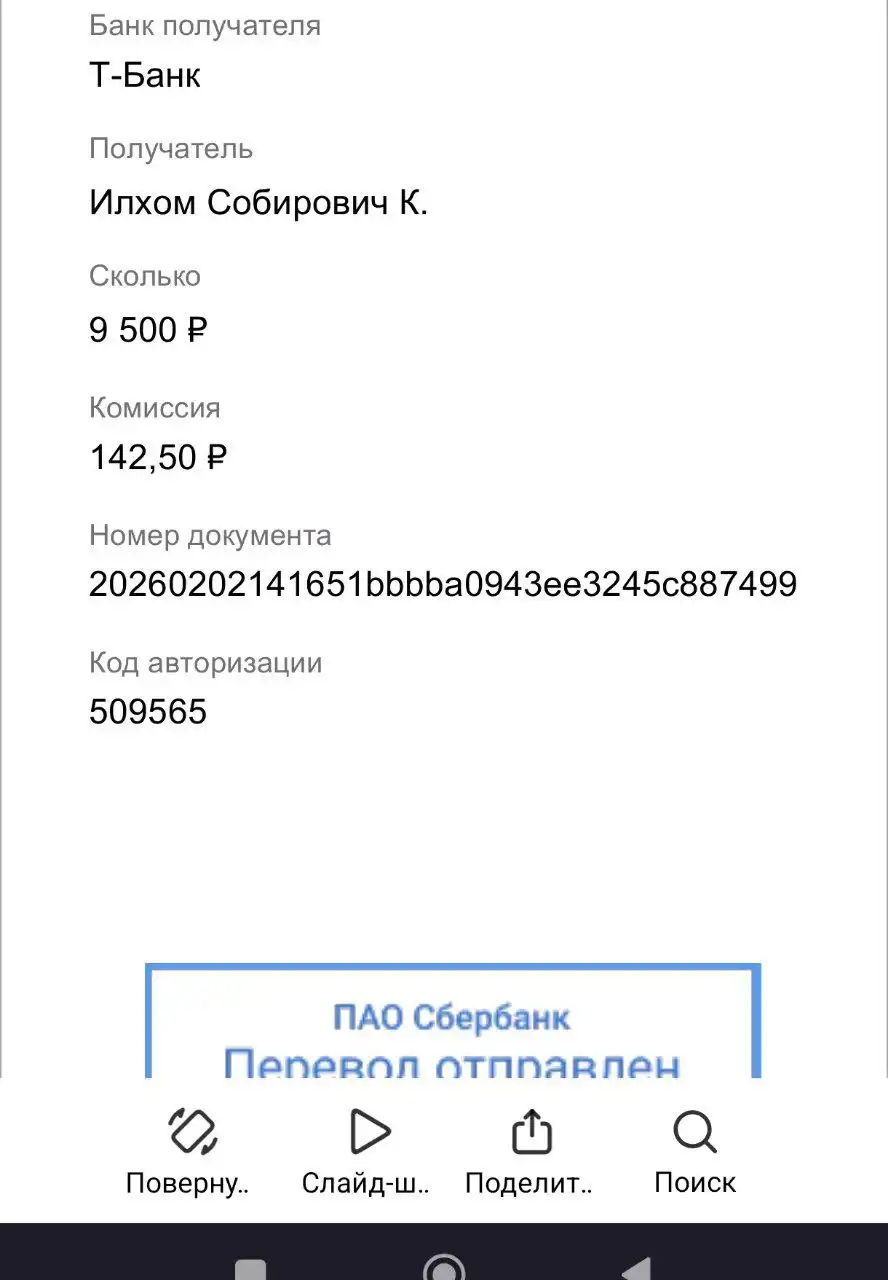This screenshot has height=1280, width=888.
Task: Tap the share arrow-in-box icon
Action: 530,1131
